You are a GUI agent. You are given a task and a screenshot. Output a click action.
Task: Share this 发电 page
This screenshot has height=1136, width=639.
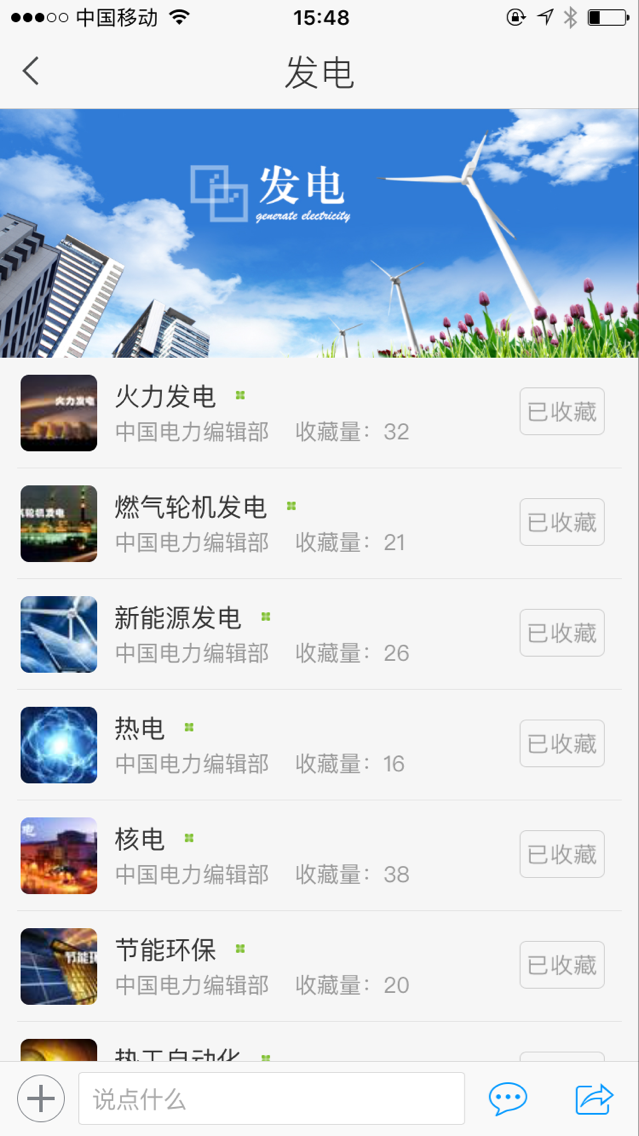click(594, 1099)
